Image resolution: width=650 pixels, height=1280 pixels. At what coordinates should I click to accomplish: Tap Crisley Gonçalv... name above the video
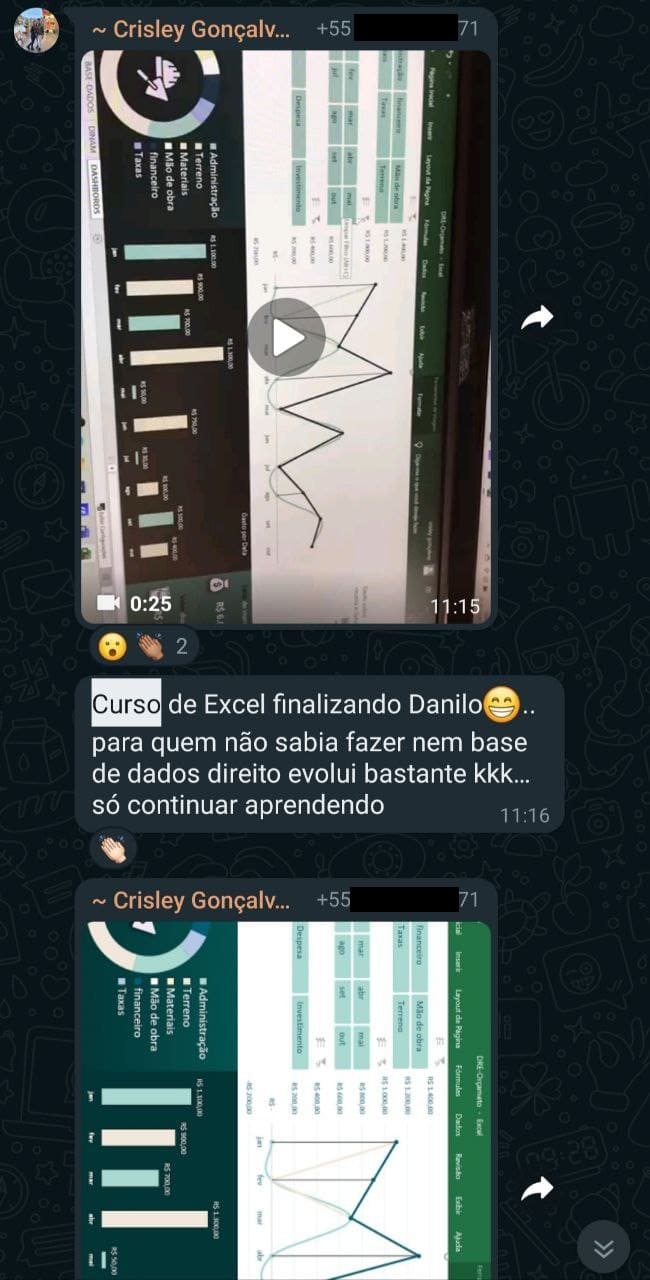tap(191, 30)
